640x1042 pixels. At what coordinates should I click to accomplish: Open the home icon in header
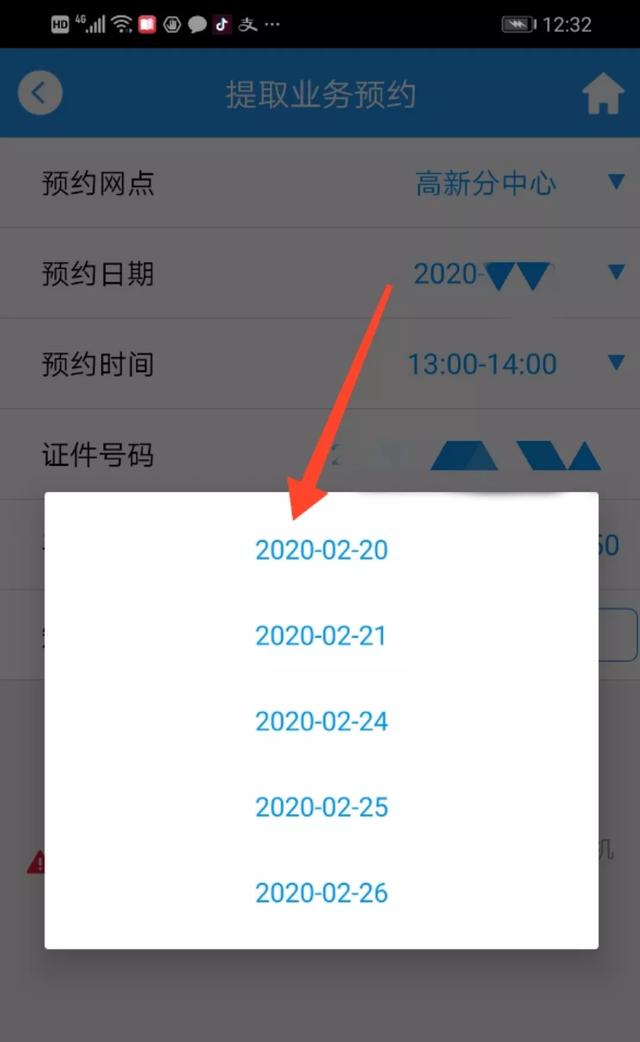click(x=603, y=94)
